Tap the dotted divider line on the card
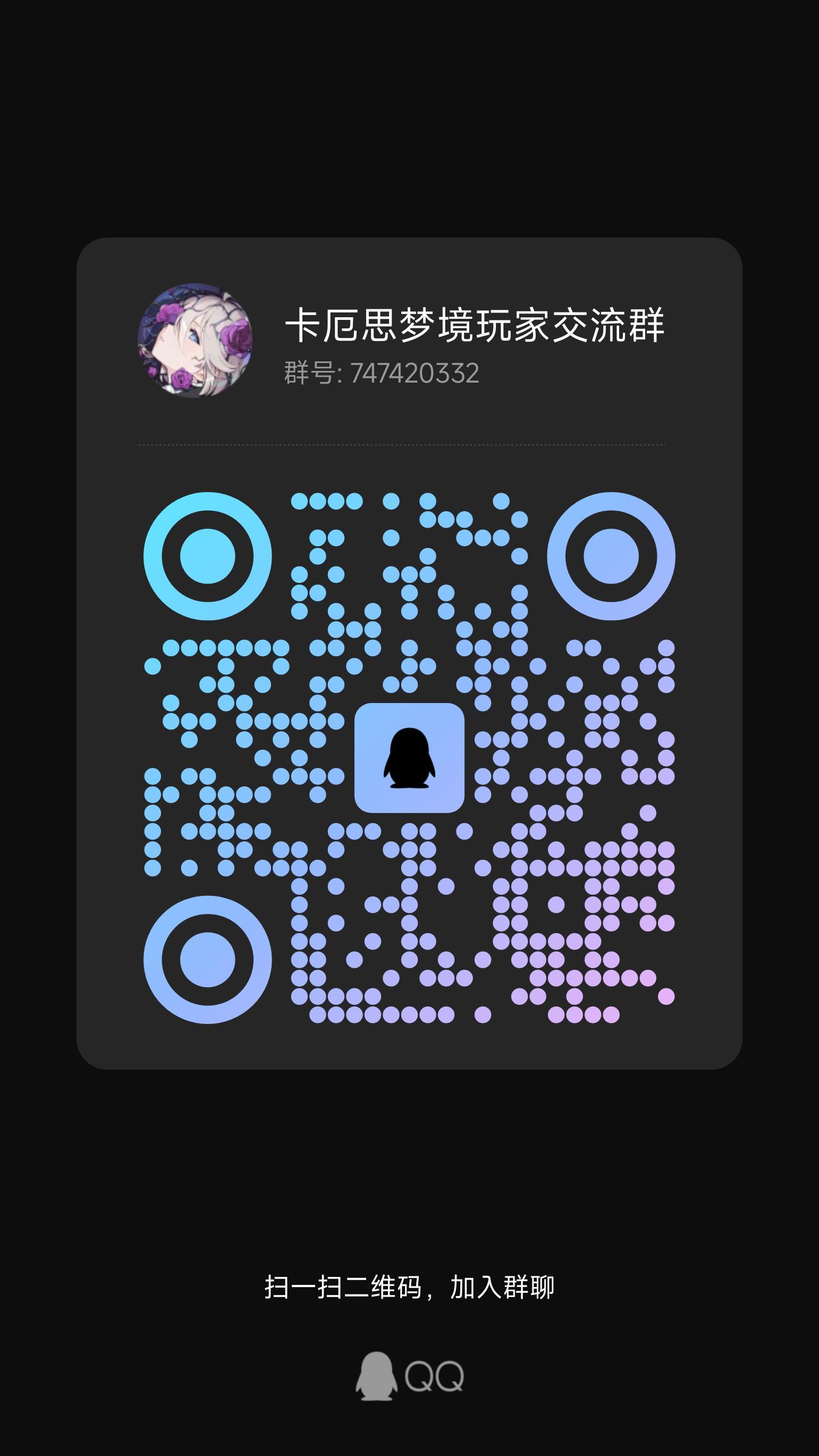The width and height of the screenshot is (819, 1456). coord(410,446)
